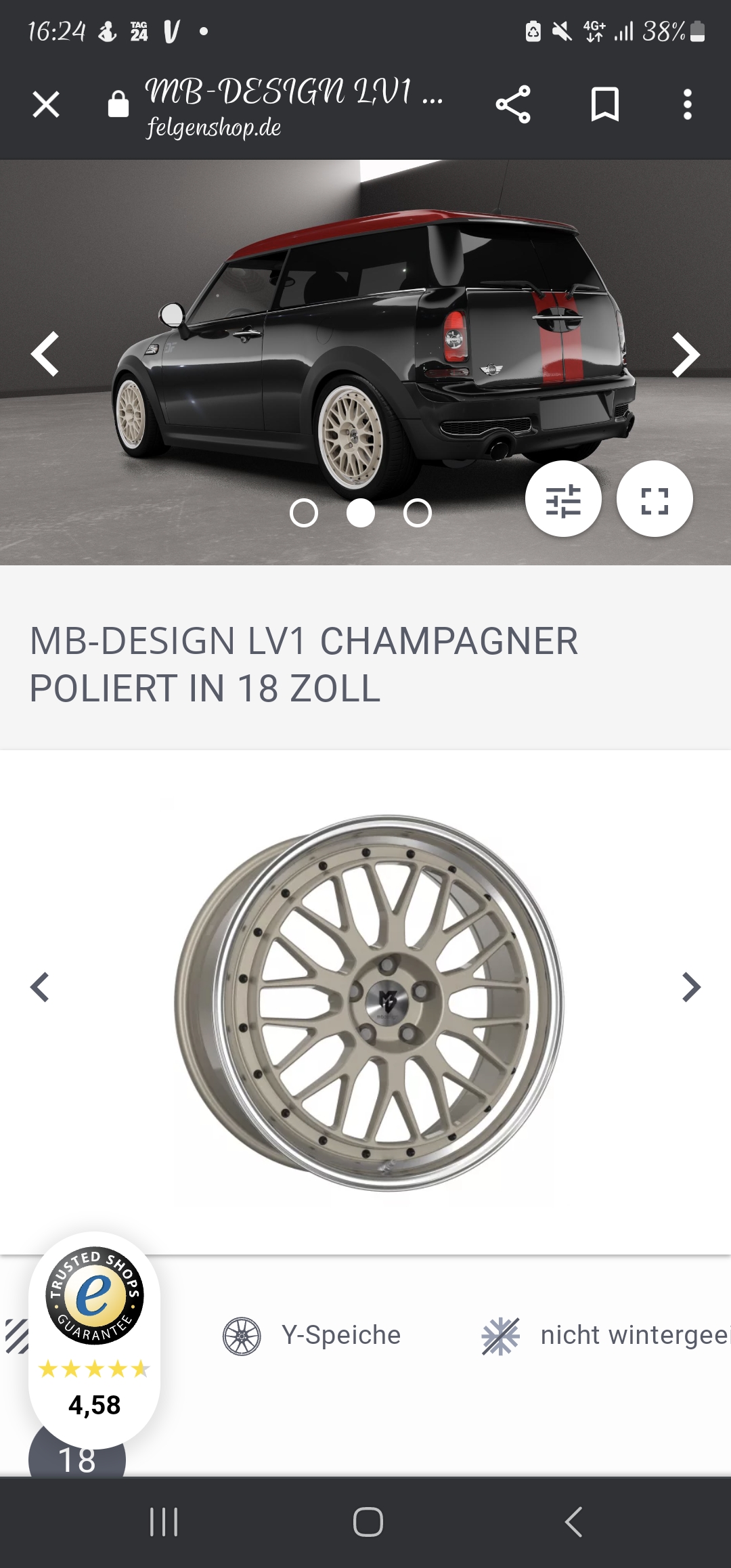
Task: Bookmark this page
Action: pos(604,105)
